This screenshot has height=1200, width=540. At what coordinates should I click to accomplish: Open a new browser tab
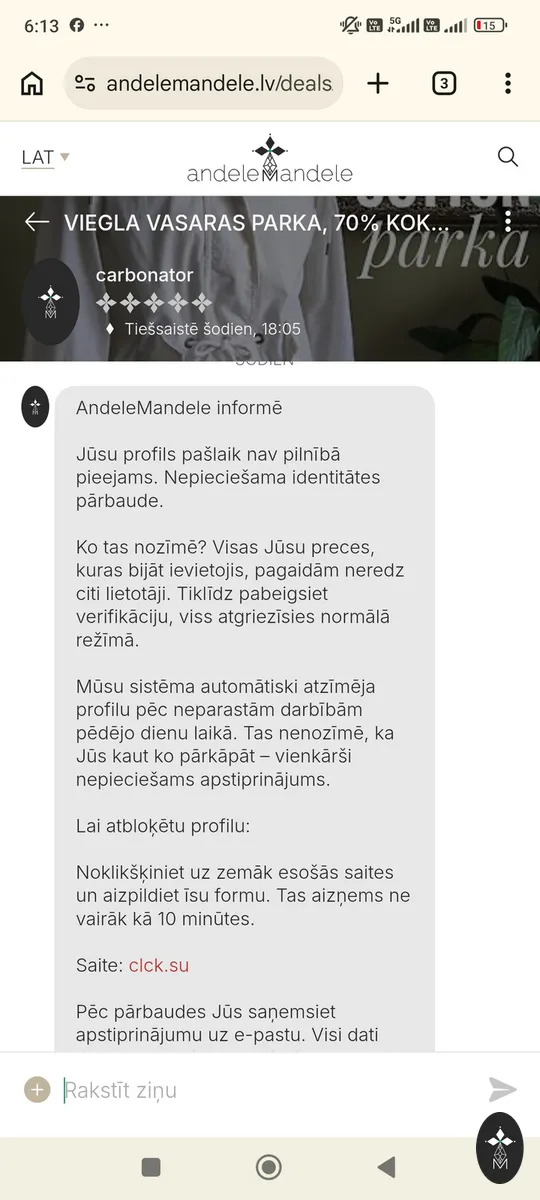pos(378,83)
